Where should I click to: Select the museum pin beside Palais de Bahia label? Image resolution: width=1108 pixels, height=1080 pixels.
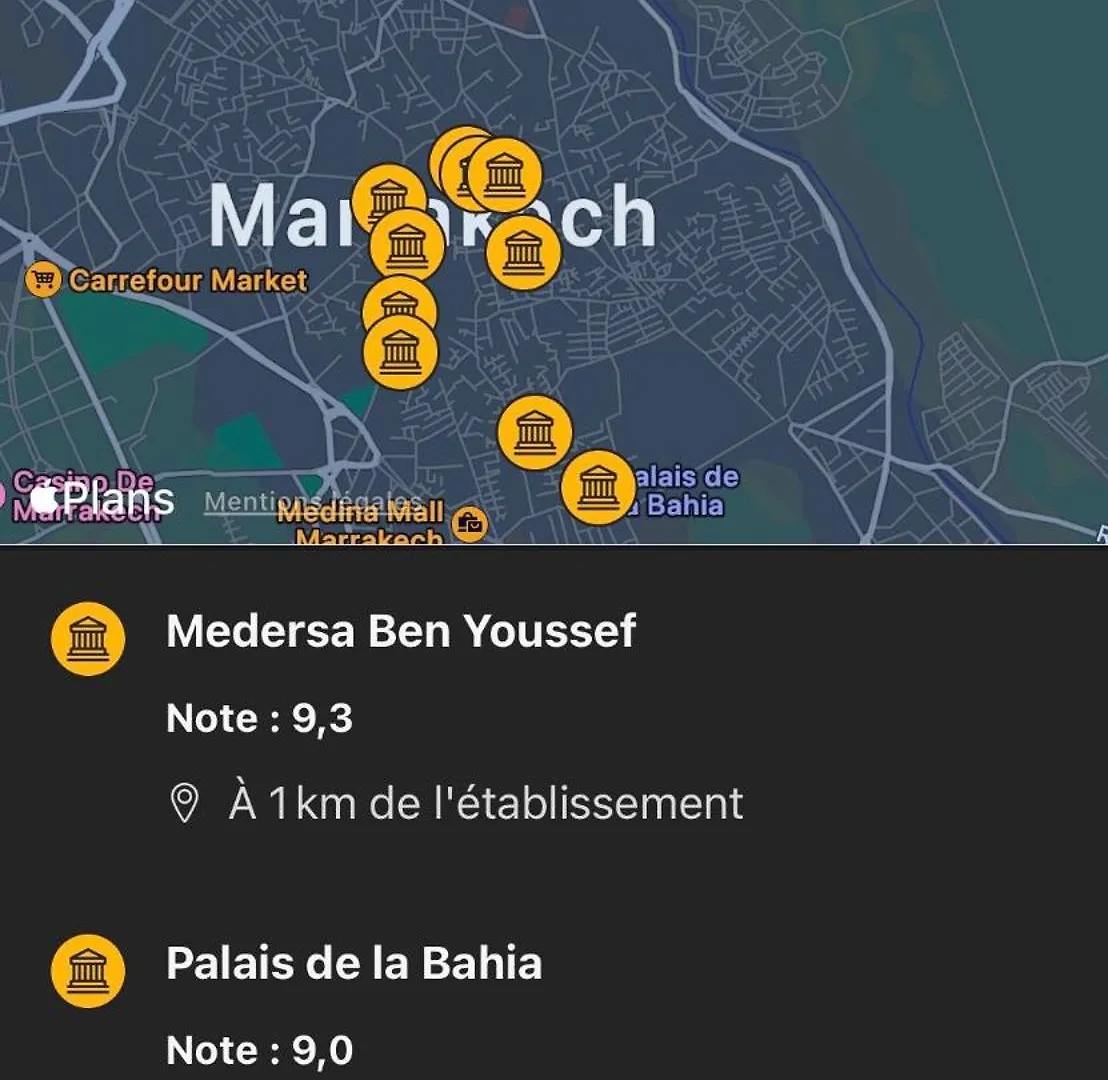point(597,487)
